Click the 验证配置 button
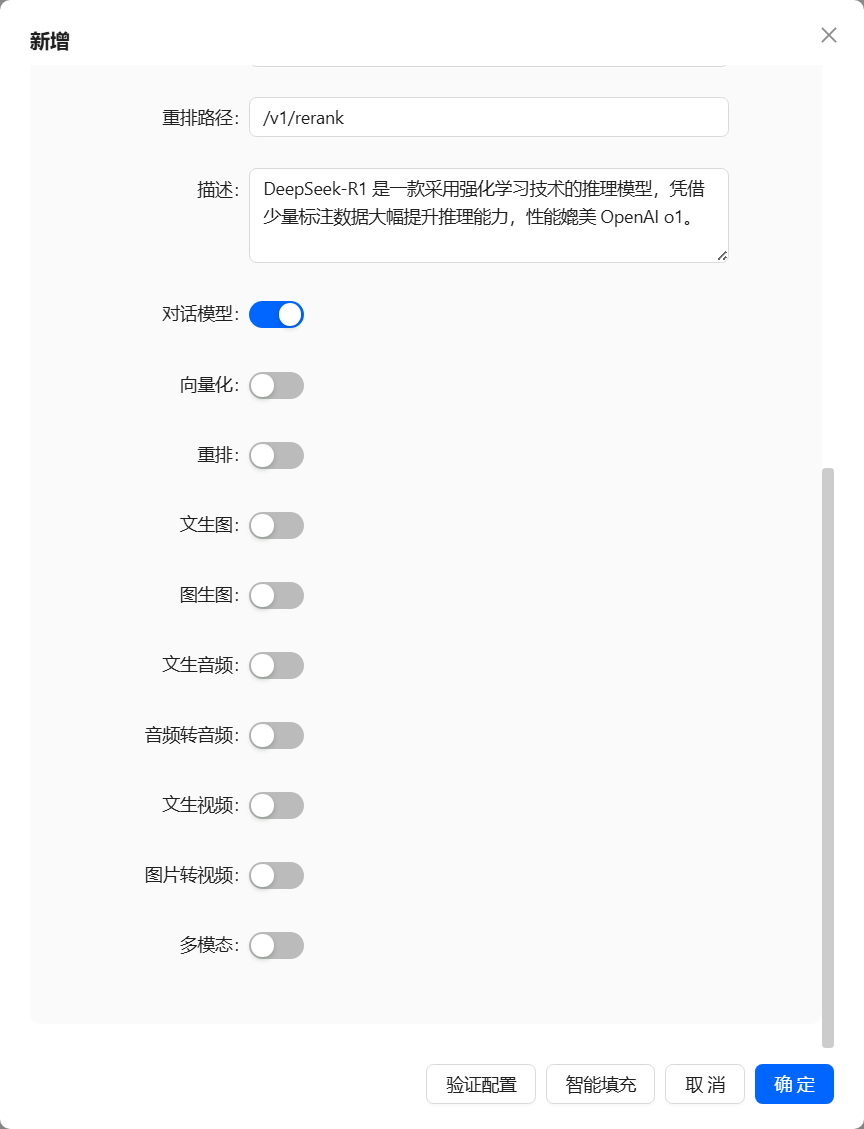This screenshot has height=1129, width=864. (x=481, y=1084)
